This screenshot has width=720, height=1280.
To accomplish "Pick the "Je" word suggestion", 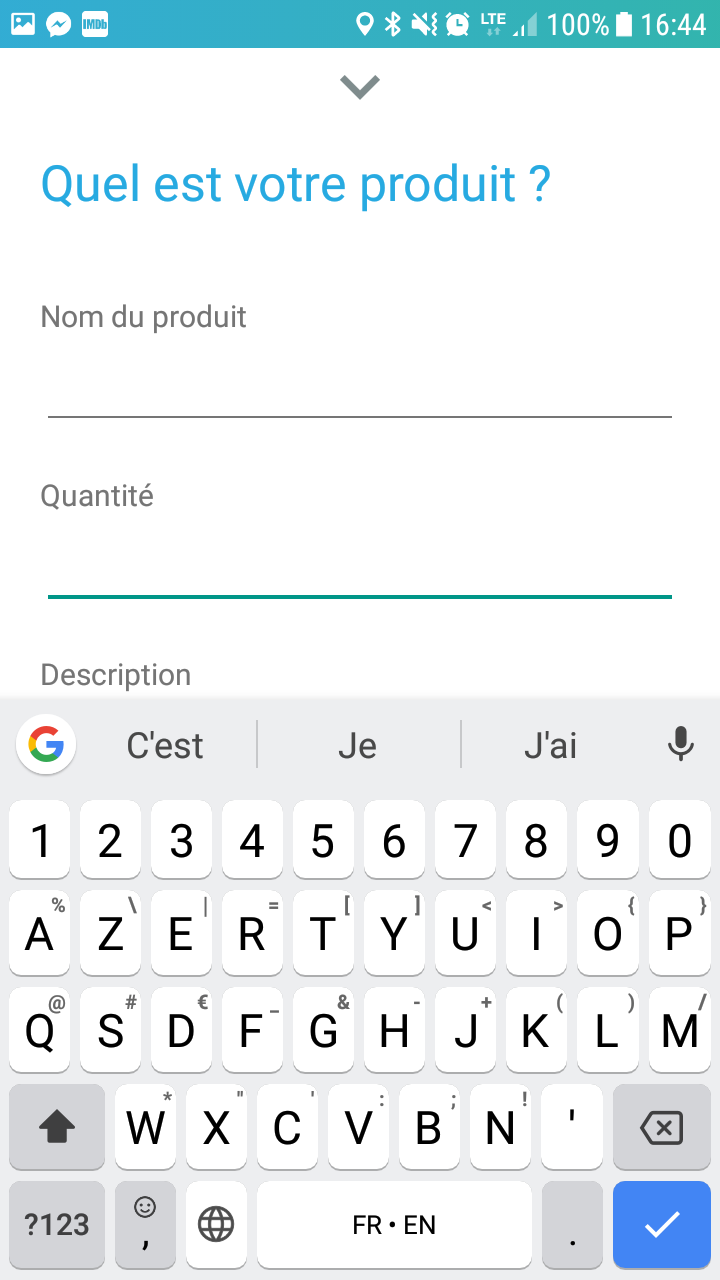I will click(358, 745).
